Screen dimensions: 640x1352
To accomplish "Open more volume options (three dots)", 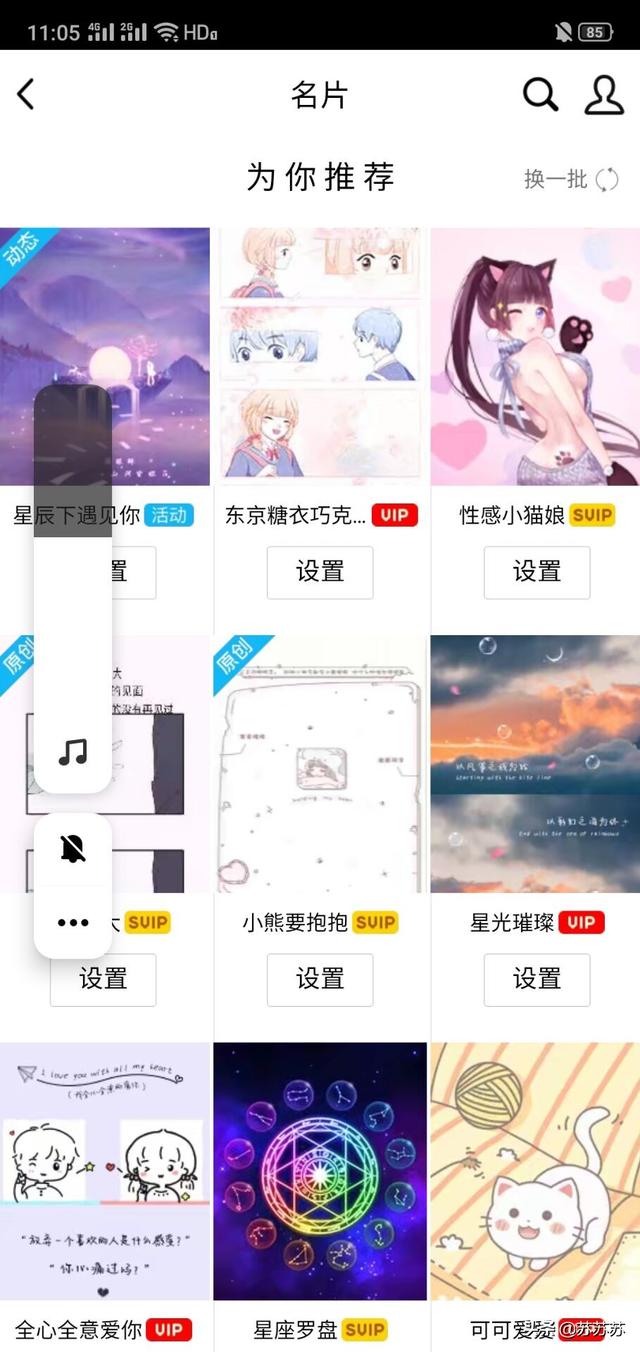I will click(73, 922).
